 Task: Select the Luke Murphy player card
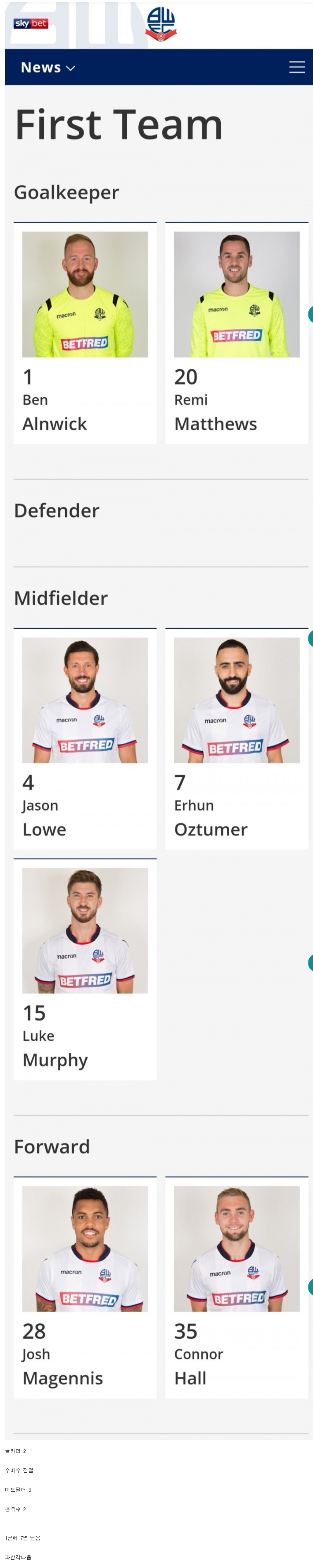click(x=85, y=969)
